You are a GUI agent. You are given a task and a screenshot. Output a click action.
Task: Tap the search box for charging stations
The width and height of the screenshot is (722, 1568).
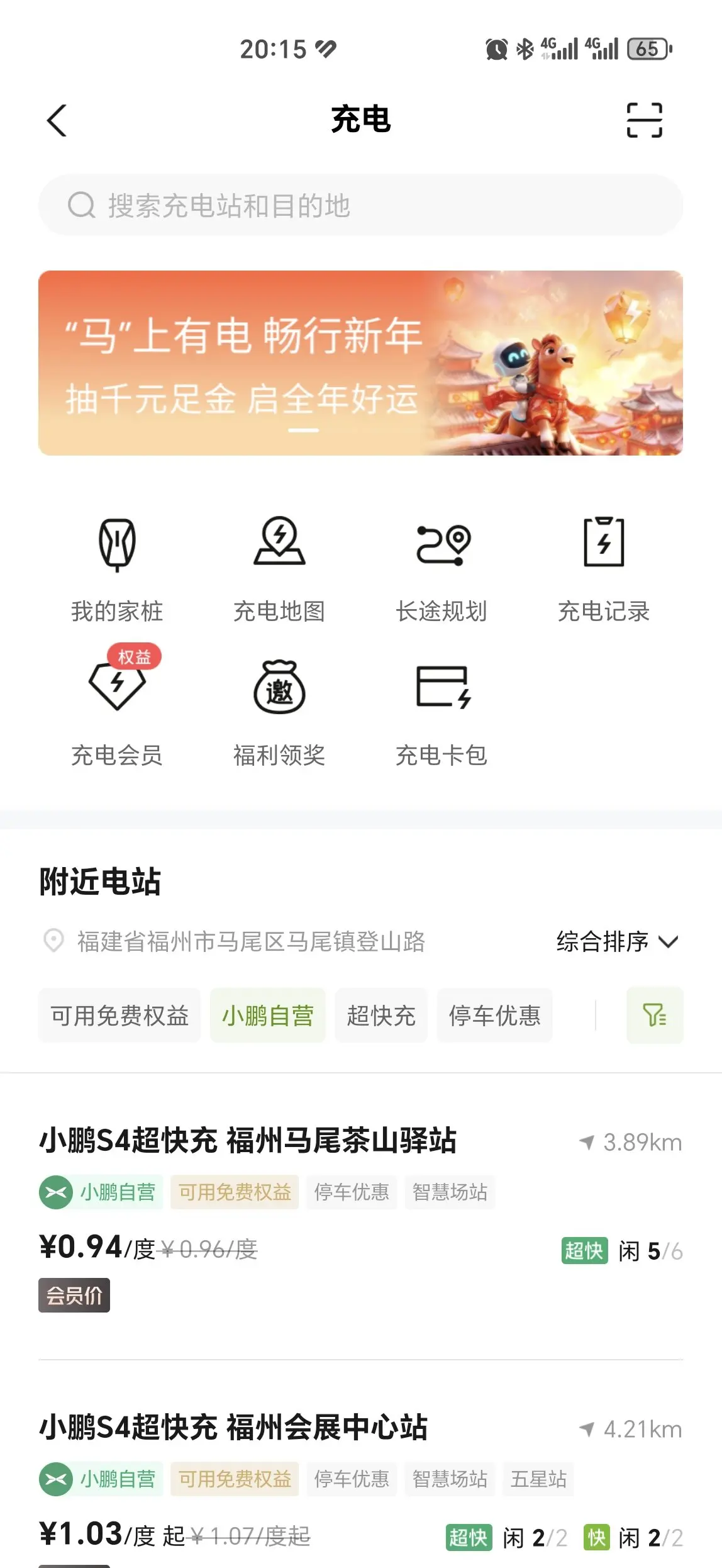360,205
